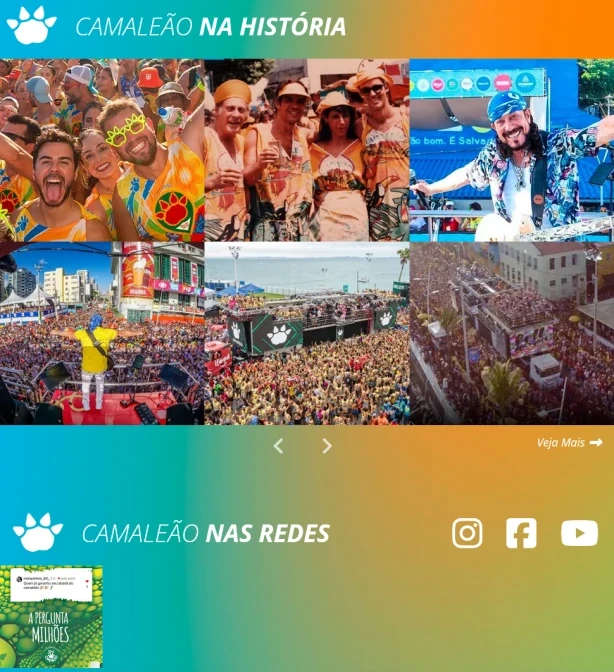614x672 pixels.
Task: Open the 'A Pergunta Milhões' social post
Action: point(51,617)
